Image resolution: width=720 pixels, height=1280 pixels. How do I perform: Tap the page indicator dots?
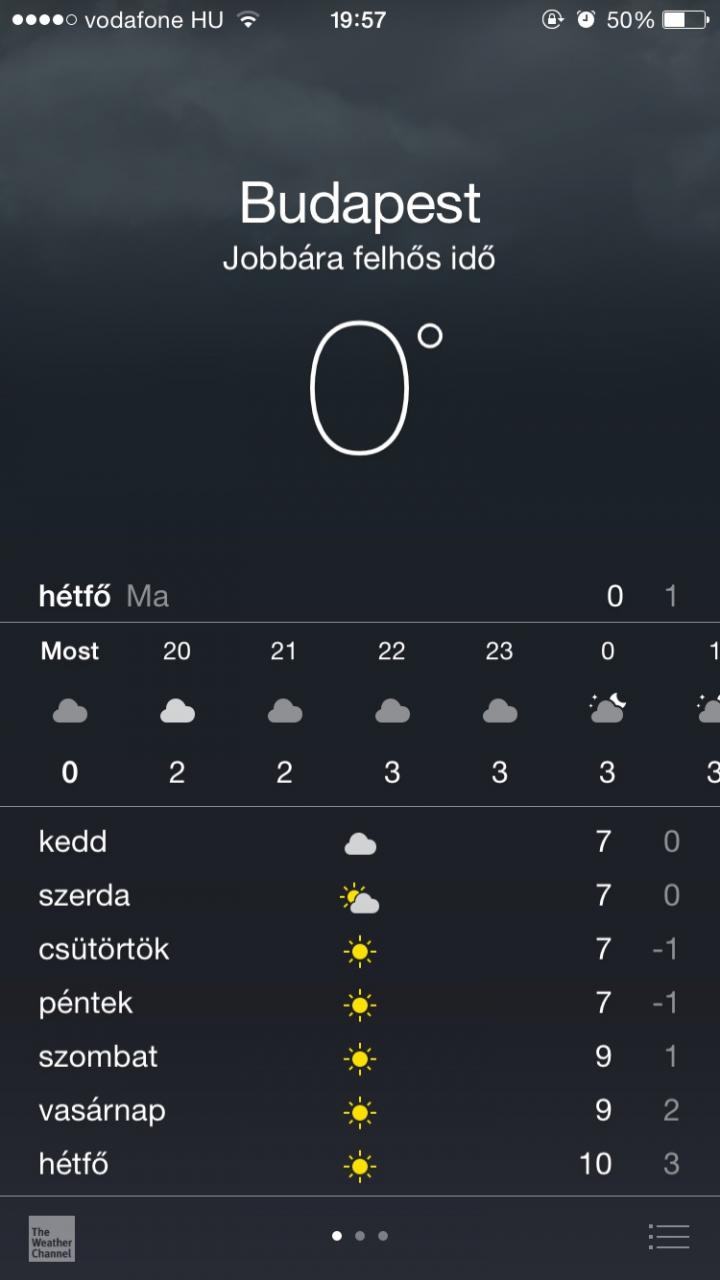tap(360, 1236)
